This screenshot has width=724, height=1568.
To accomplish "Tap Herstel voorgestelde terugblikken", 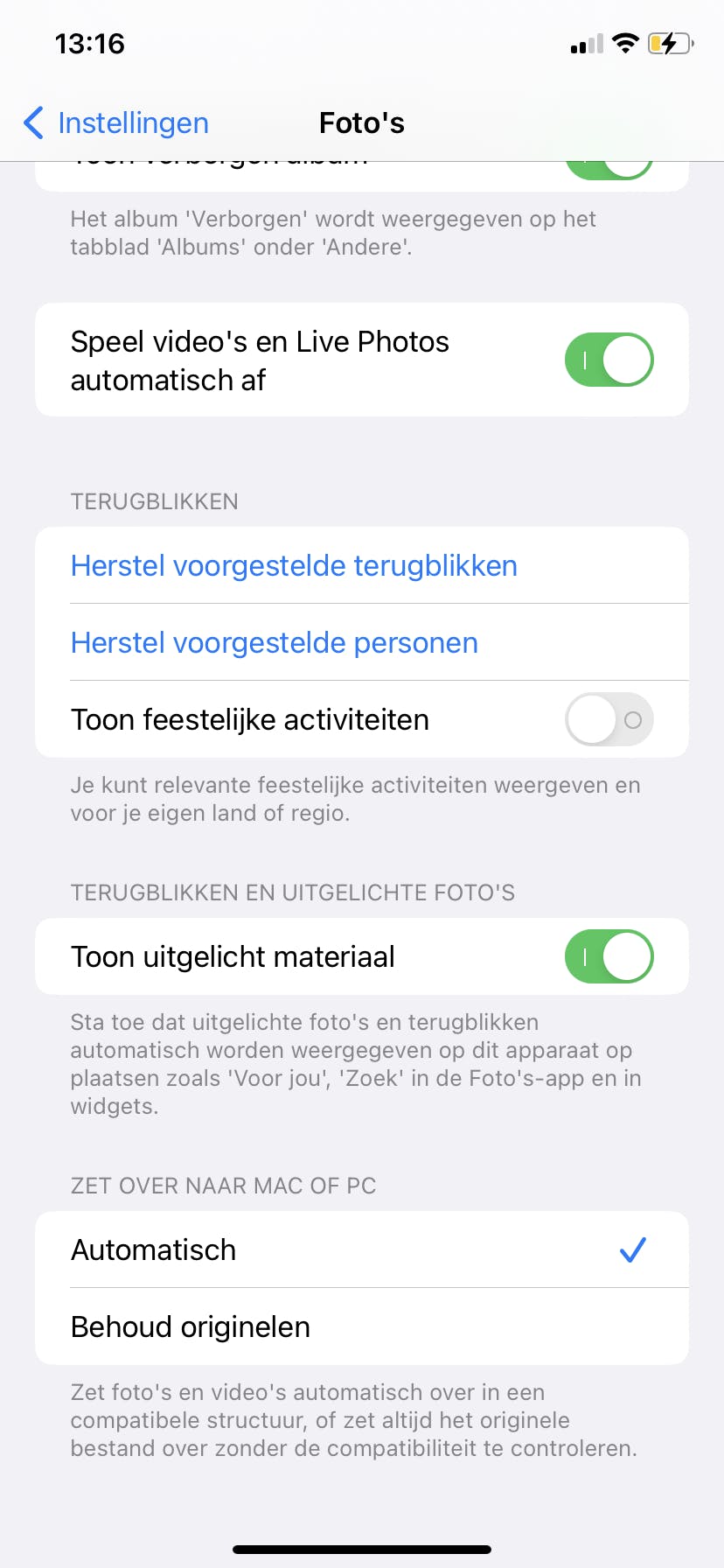I will point(294,566).
